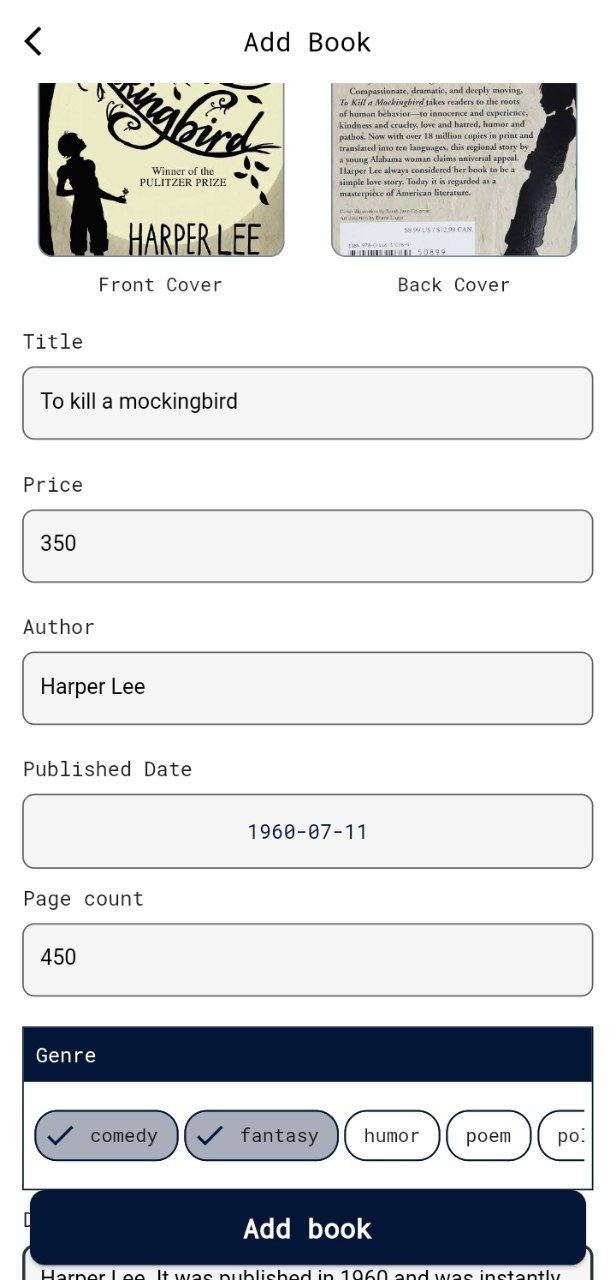Tap the Back Cover image
The height and width of the screenshot is (1280, 616).
(454, 170)
